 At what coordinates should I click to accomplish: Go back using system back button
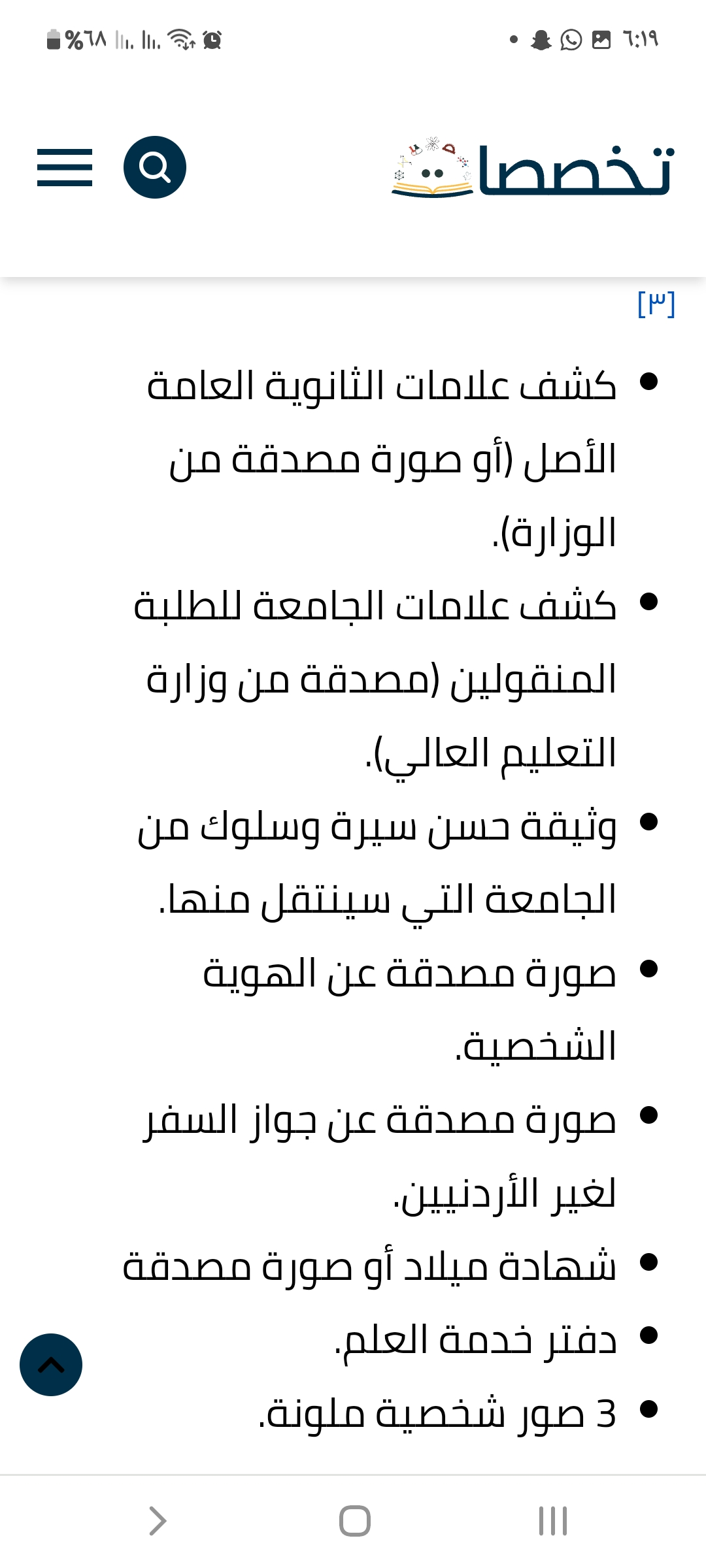pyautogui.click(x=158, y=1521)
